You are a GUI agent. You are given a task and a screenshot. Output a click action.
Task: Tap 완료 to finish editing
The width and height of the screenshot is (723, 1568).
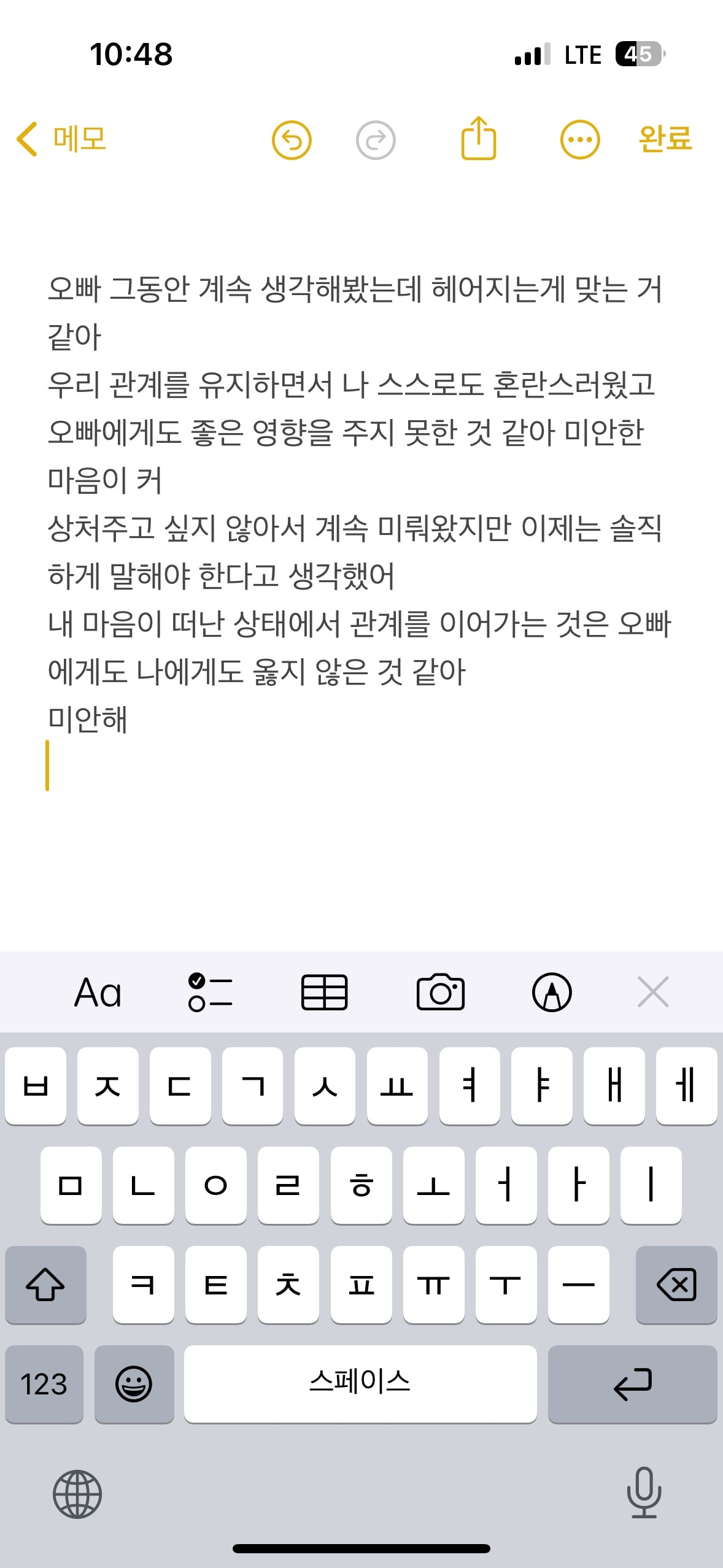click(x=665, y=139)
